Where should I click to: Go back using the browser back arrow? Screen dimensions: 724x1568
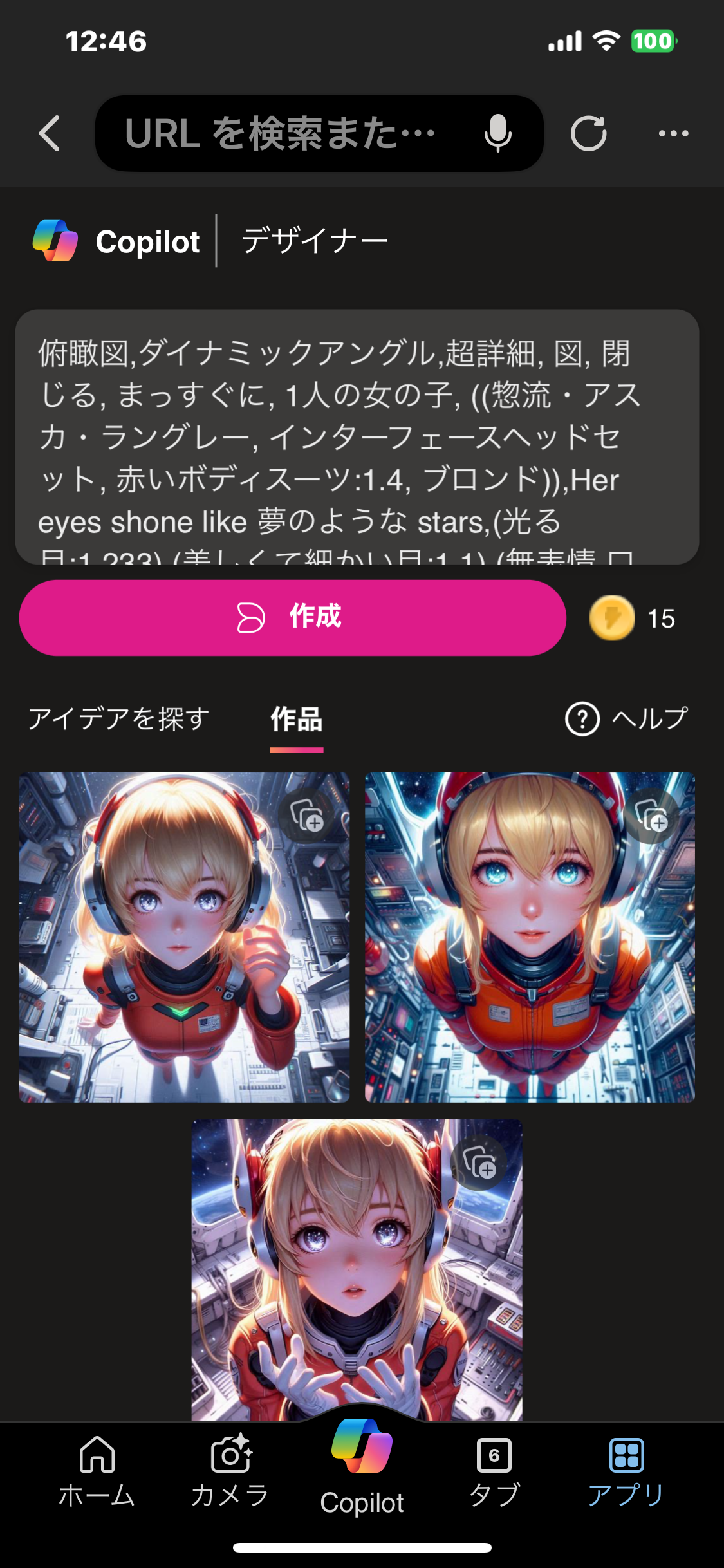(50, 134)
